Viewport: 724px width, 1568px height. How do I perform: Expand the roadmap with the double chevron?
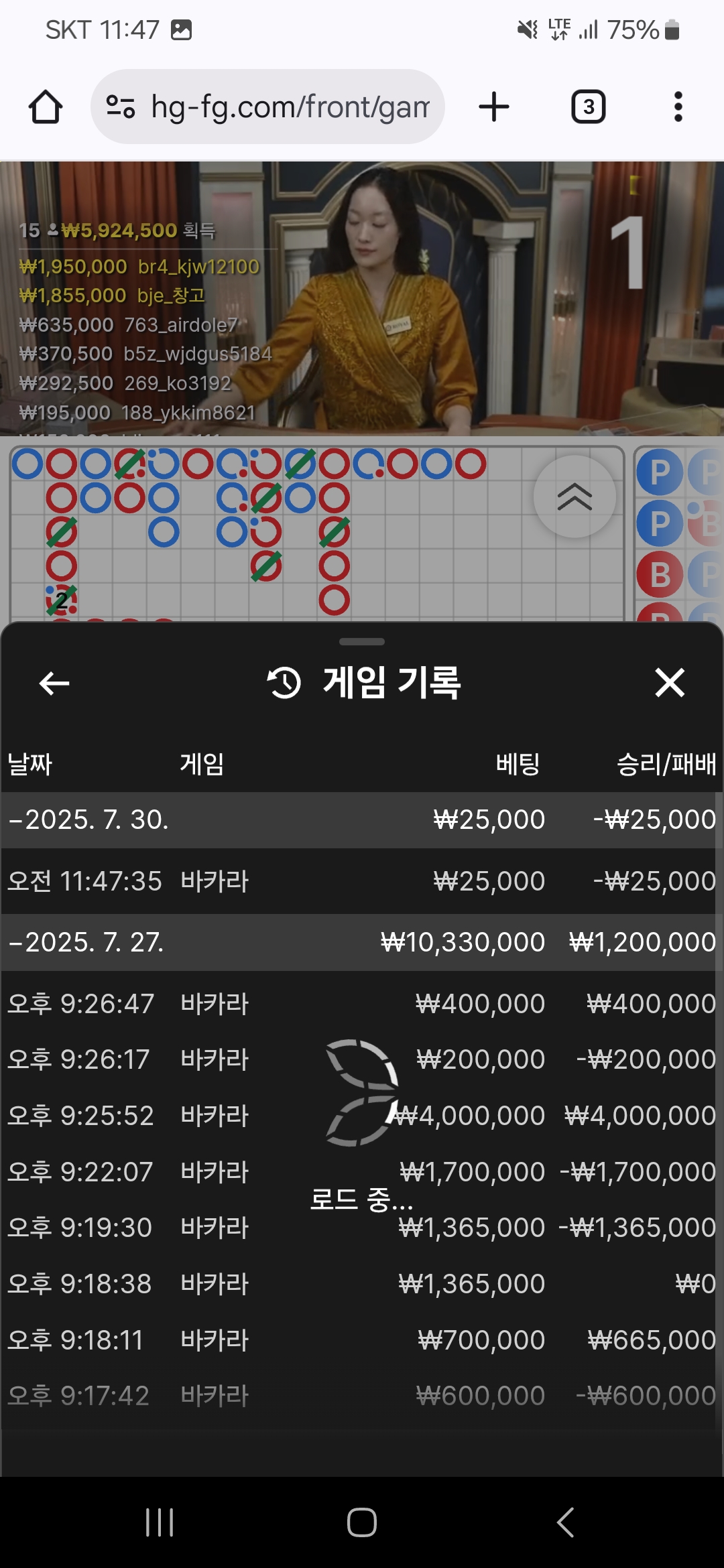point(575,497)
